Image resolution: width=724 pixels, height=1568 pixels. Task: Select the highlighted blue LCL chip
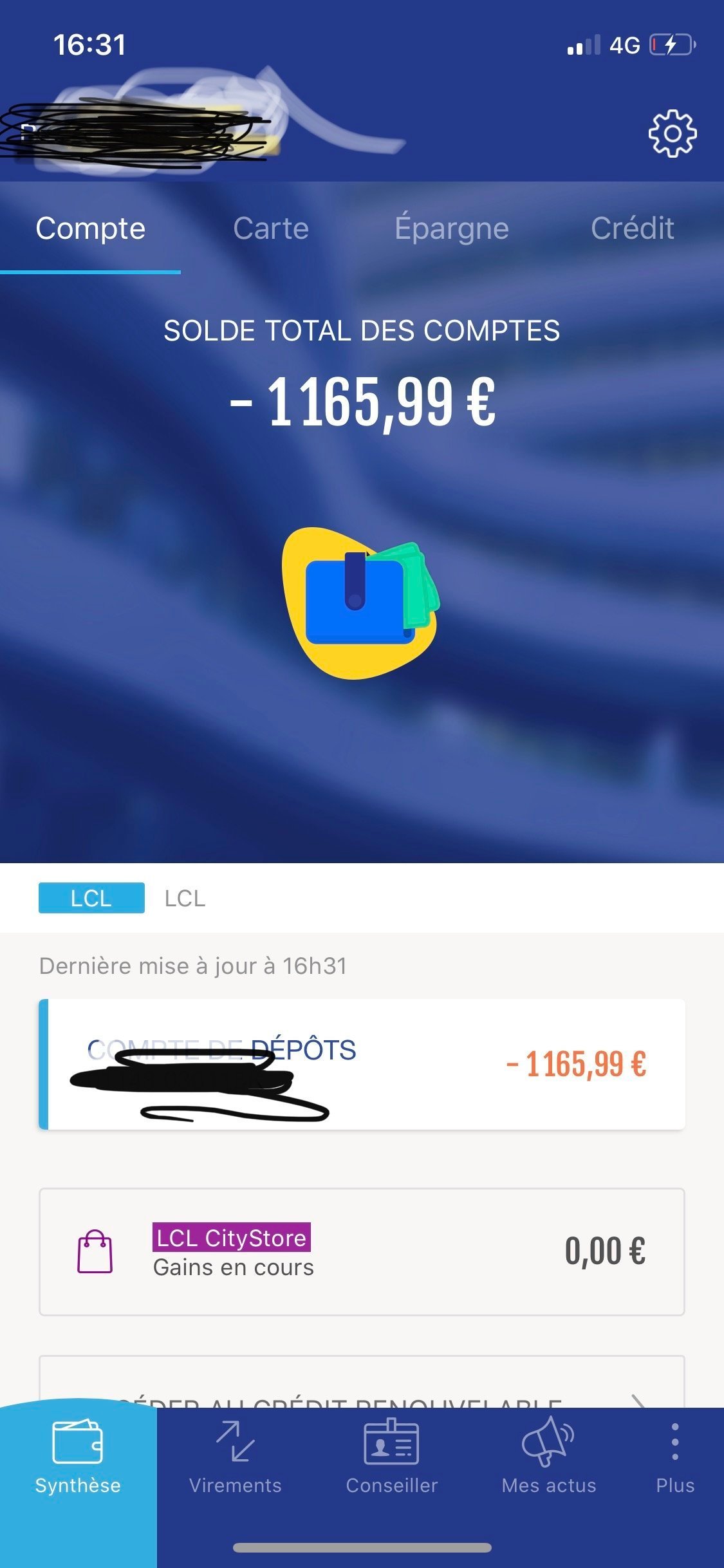tap(91, 898)
